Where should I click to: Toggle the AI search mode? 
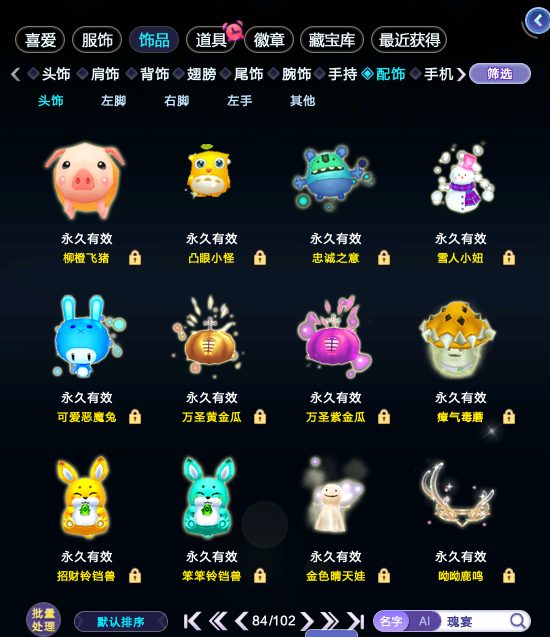[x=424, y=621]
